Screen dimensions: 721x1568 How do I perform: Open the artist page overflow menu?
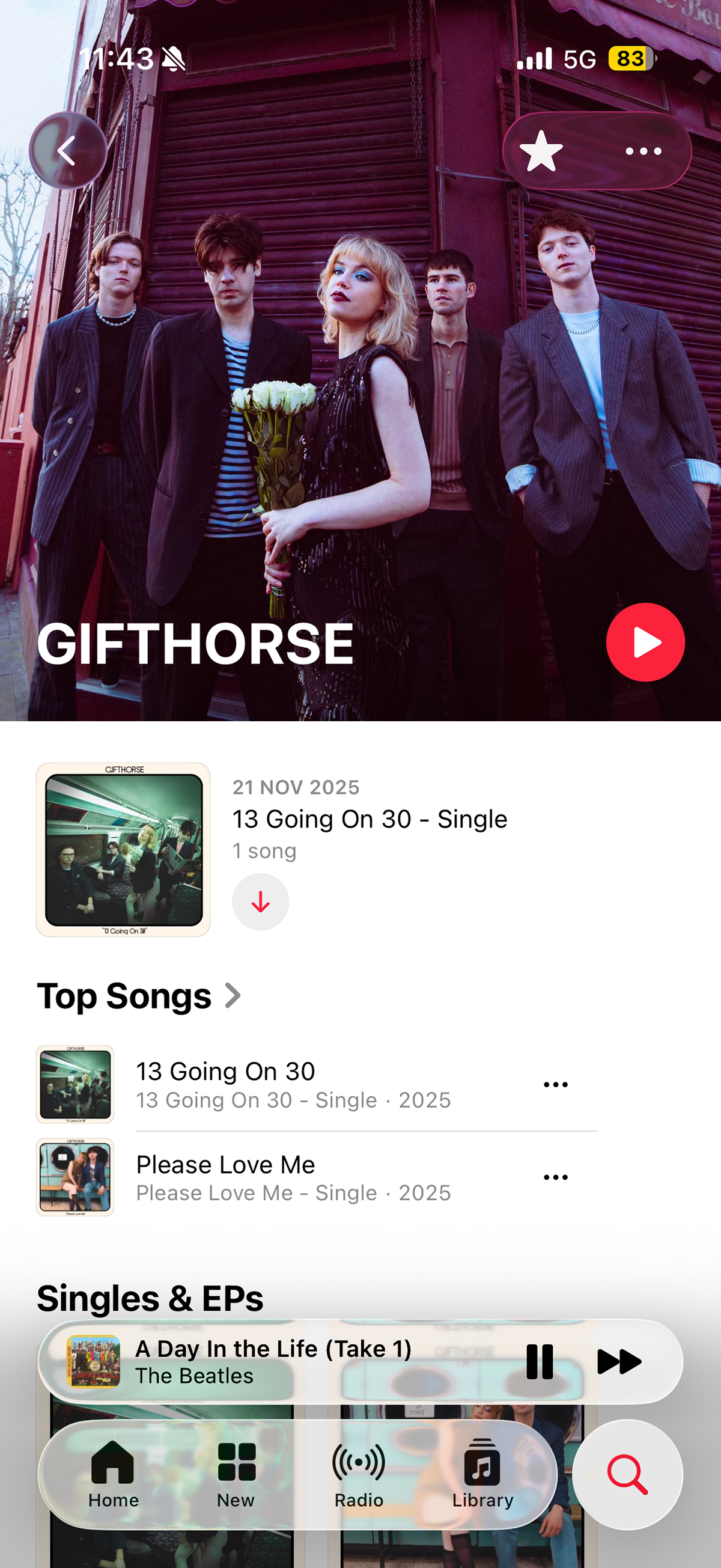click(643, 151)
